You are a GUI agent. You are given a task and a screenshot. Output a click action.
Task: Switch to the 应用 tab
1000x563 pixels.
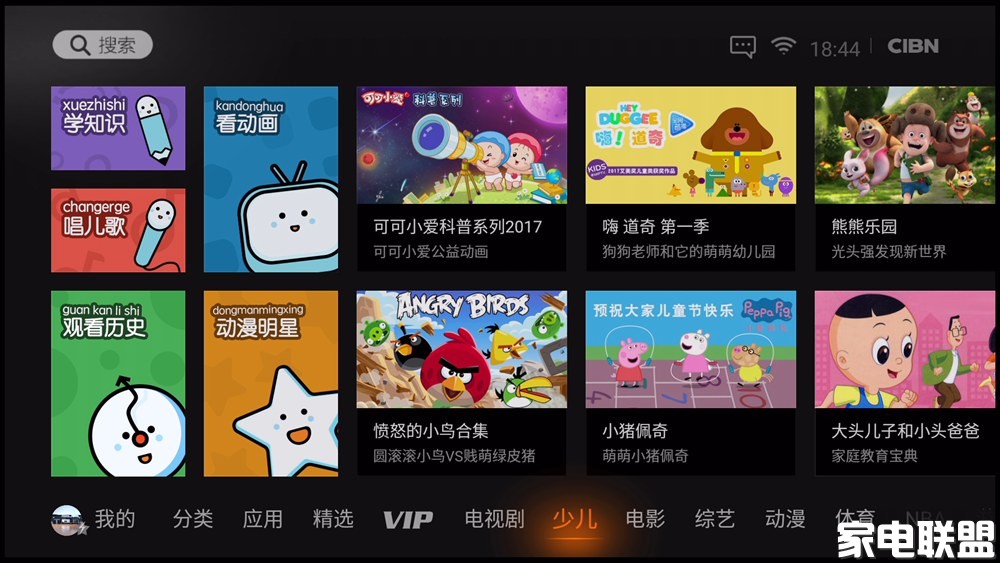point(263,519)
